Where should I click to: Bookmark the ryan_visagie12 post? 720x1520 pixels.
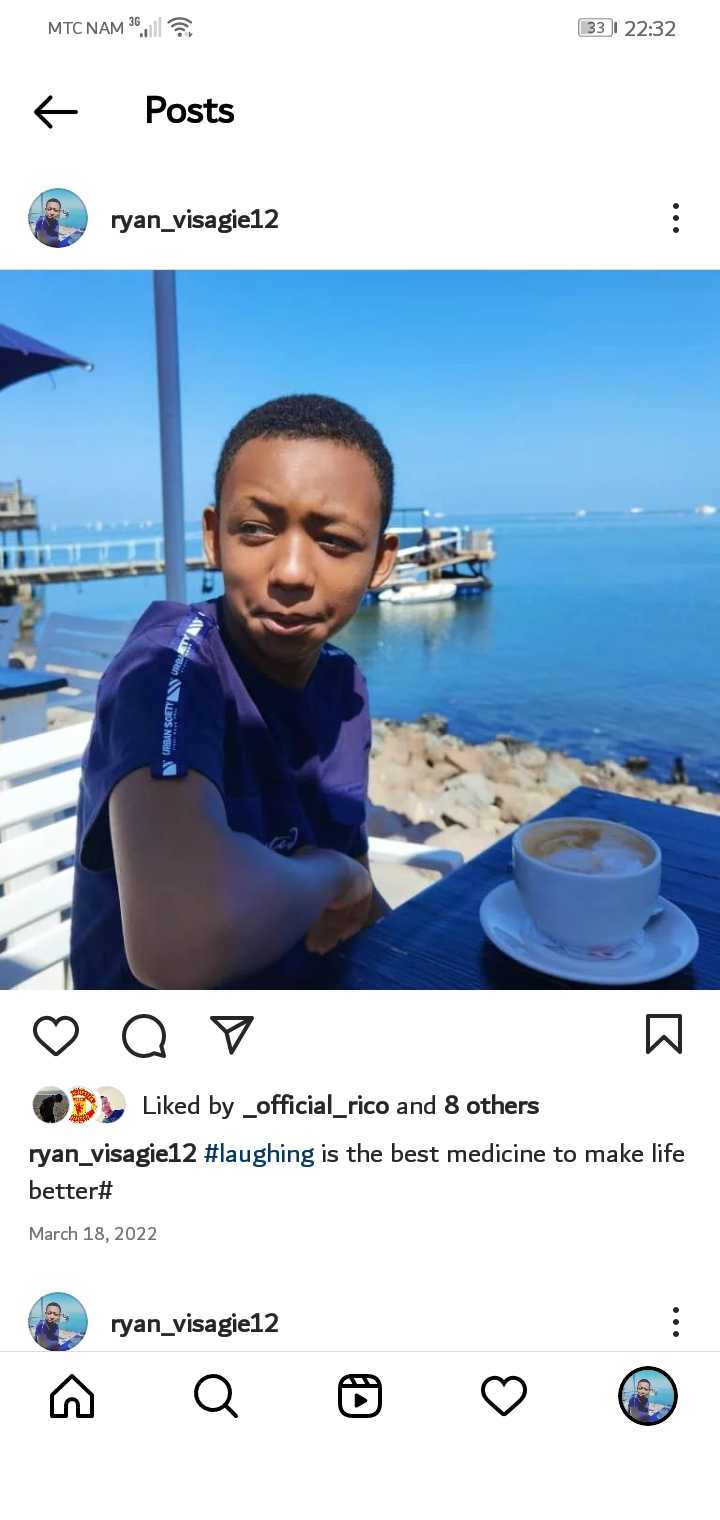tap(664, 1035)
